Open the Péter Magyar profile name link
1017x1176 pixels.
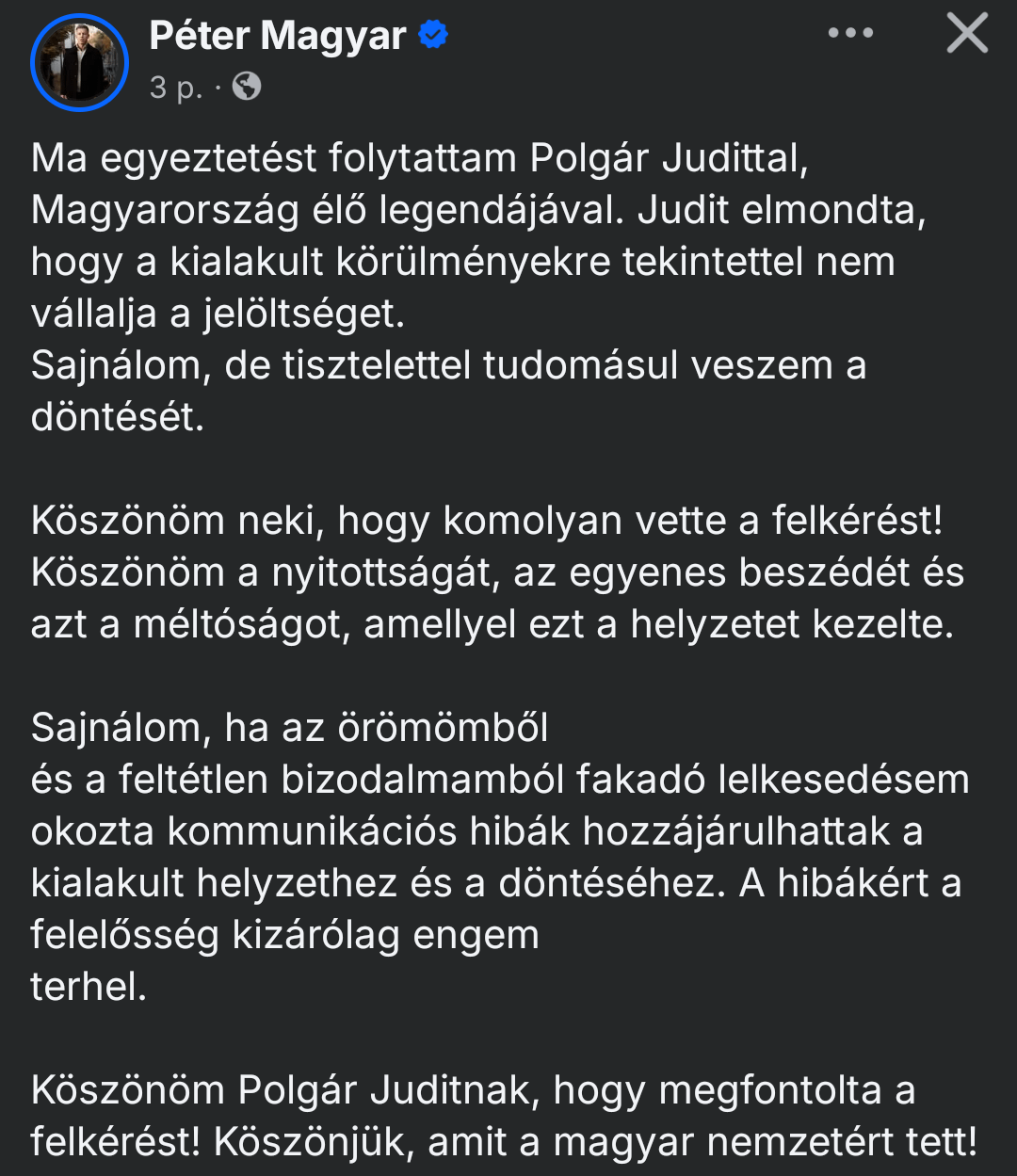[278, 36]
